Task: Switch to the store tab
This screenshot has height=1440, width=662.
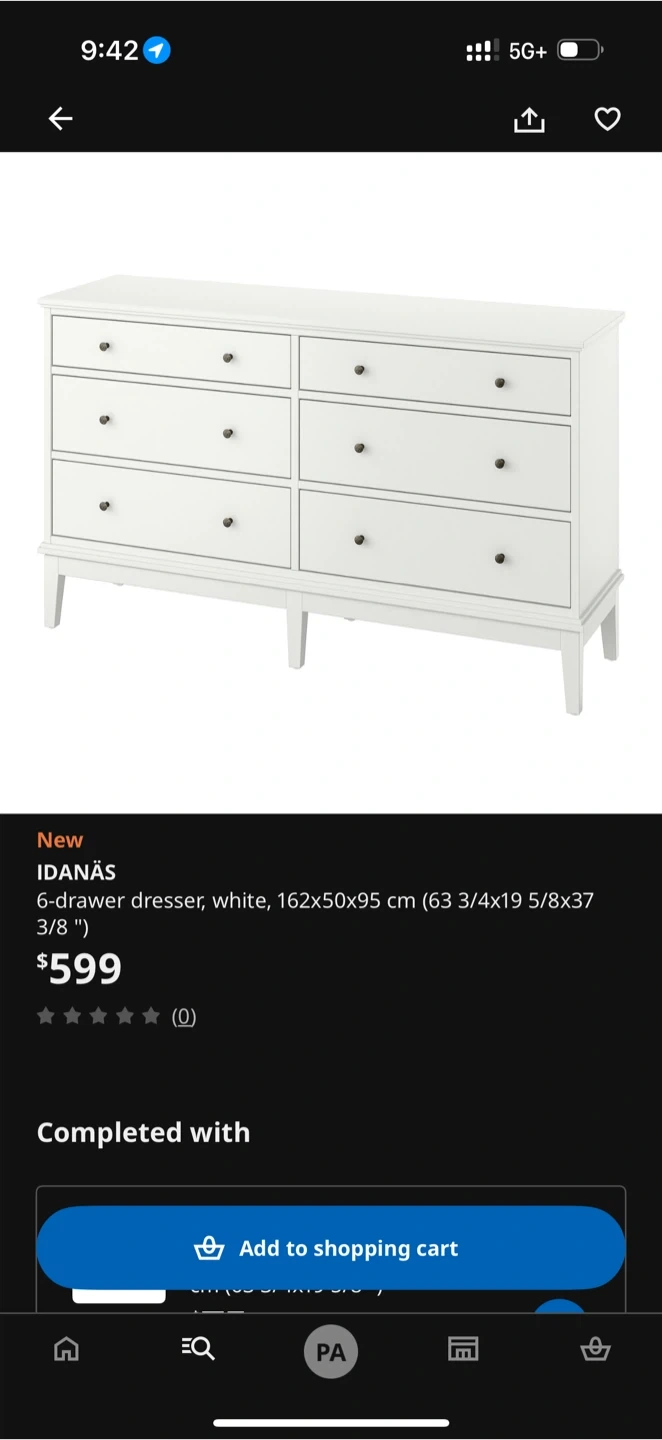Action: [463, 1349]
